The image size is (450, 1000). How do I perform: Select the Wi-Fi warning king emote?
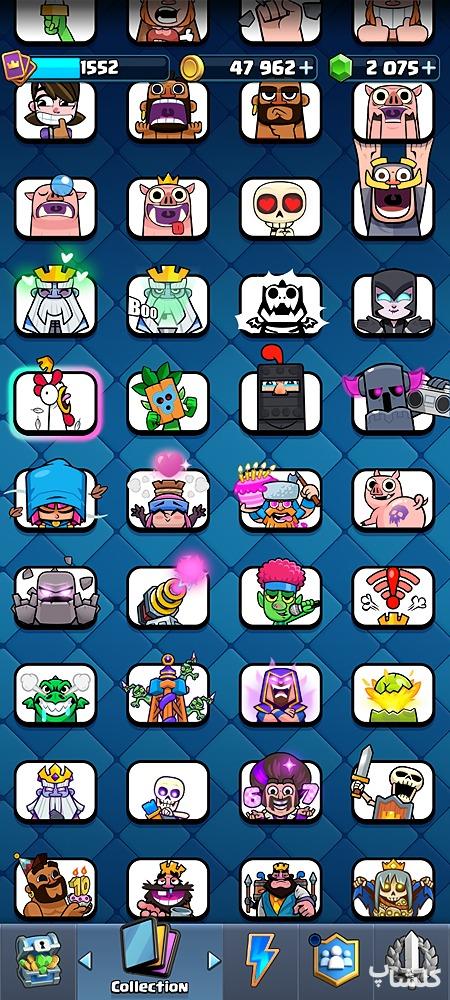click(x=393, y=597)
